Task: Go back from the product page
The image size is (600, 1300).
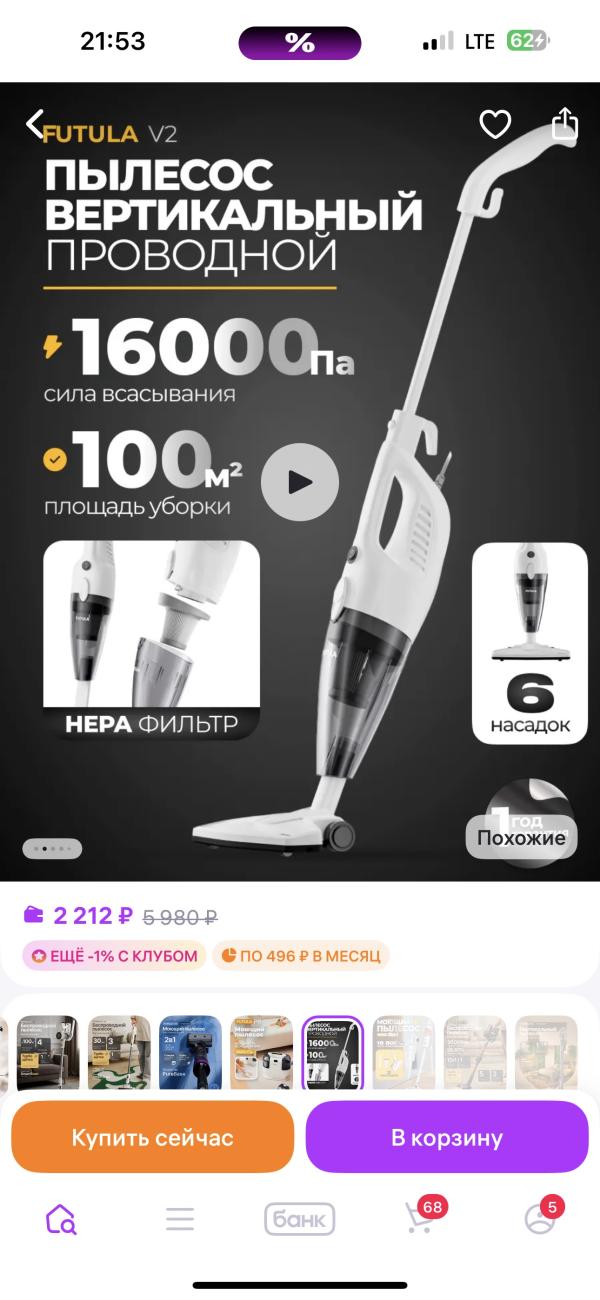Action: [x=35, y=124]
